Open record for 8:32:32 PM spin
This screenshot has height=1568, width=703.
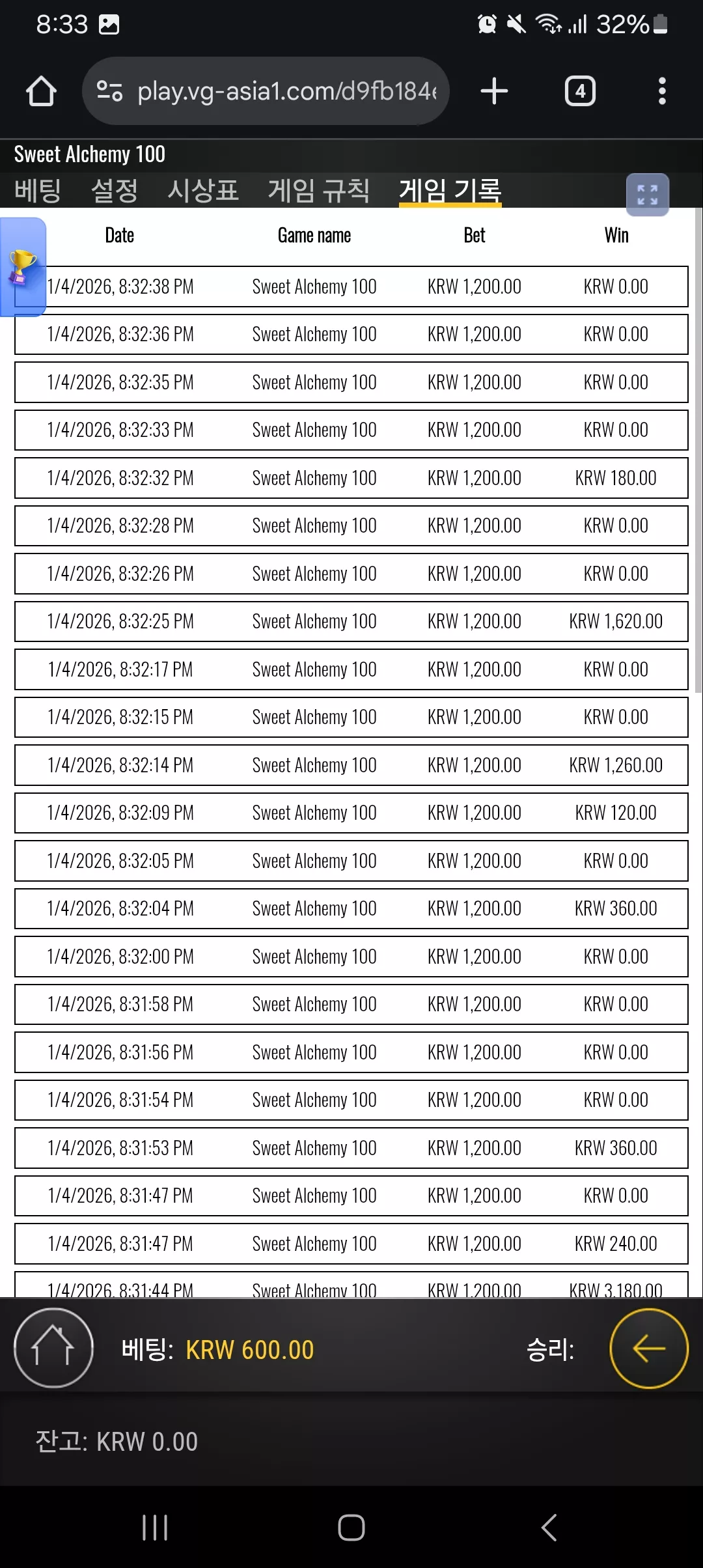click(x=351, y=478)
